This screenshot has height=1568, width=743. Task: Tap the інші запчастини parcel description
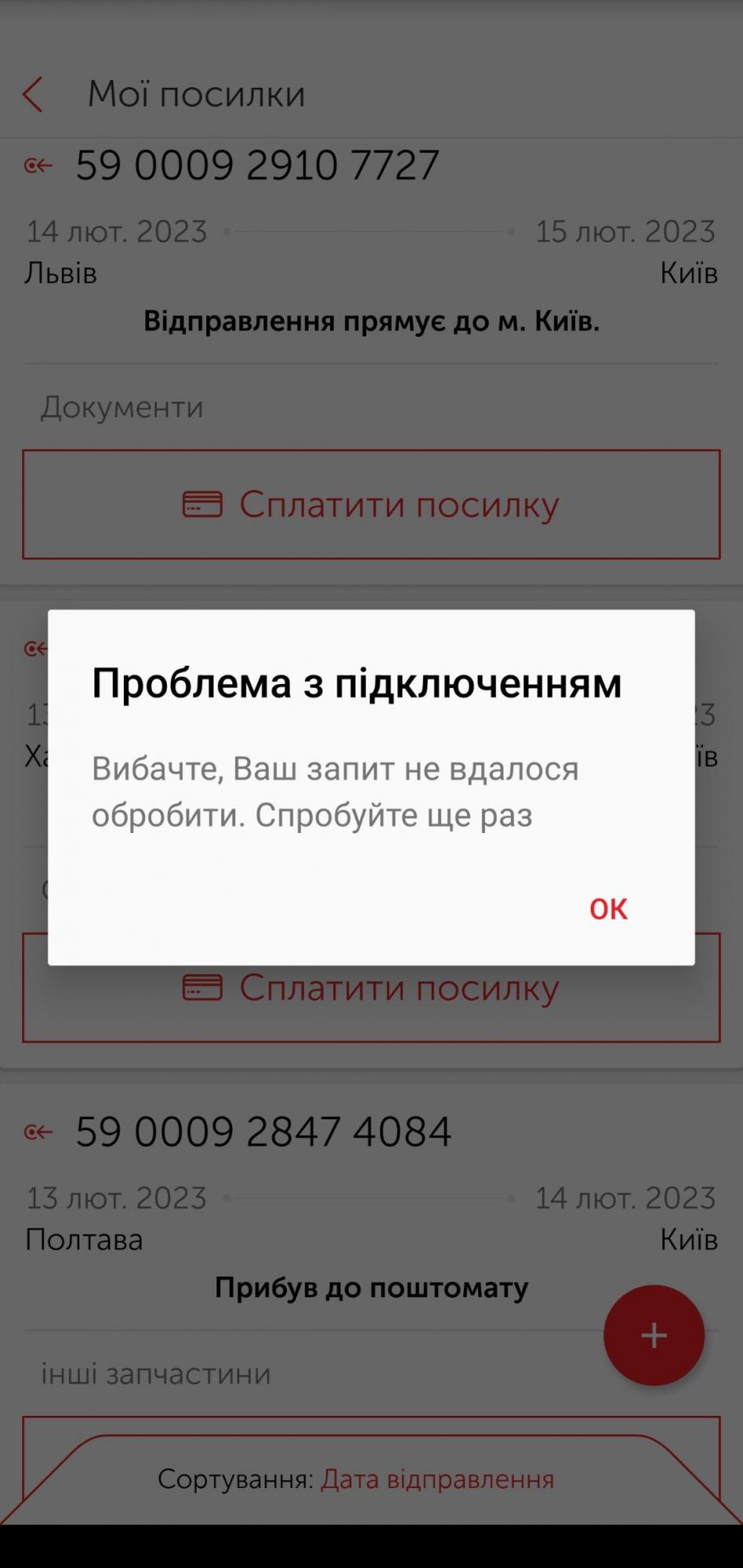coord(155,1374)
